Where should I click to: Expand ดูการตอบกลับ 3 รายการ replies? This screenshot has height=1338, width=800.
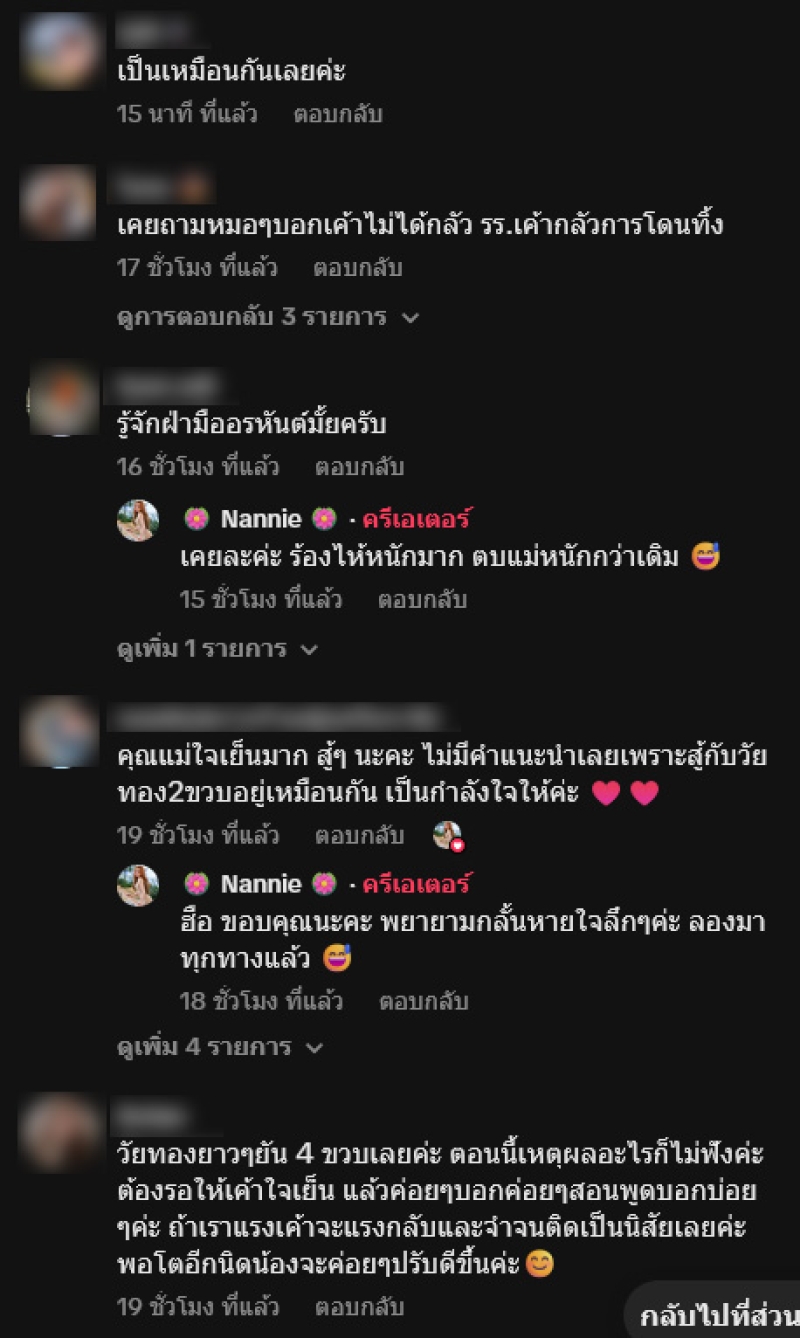coord(268,318)
